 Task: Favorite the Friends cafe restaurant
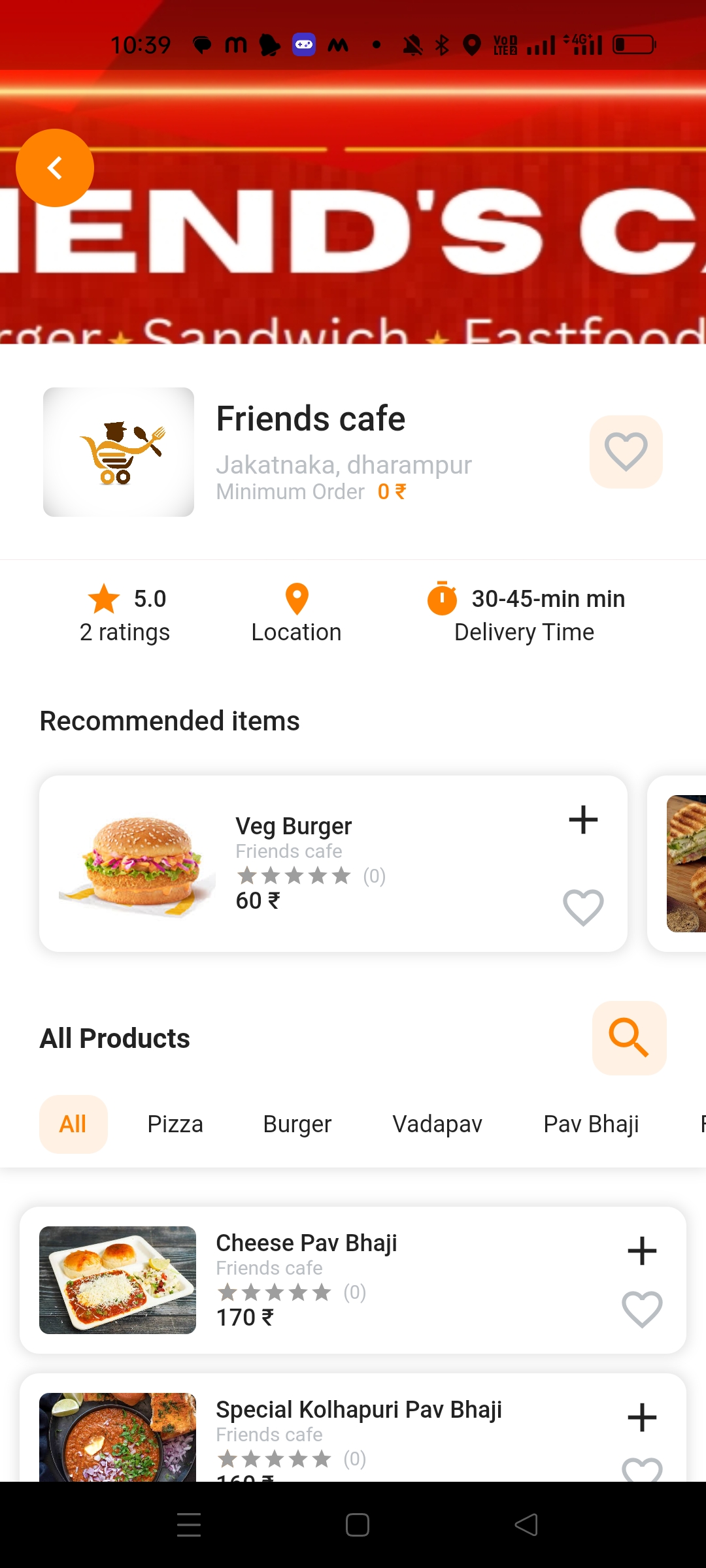pyautogui.click(x=626, y=451)
